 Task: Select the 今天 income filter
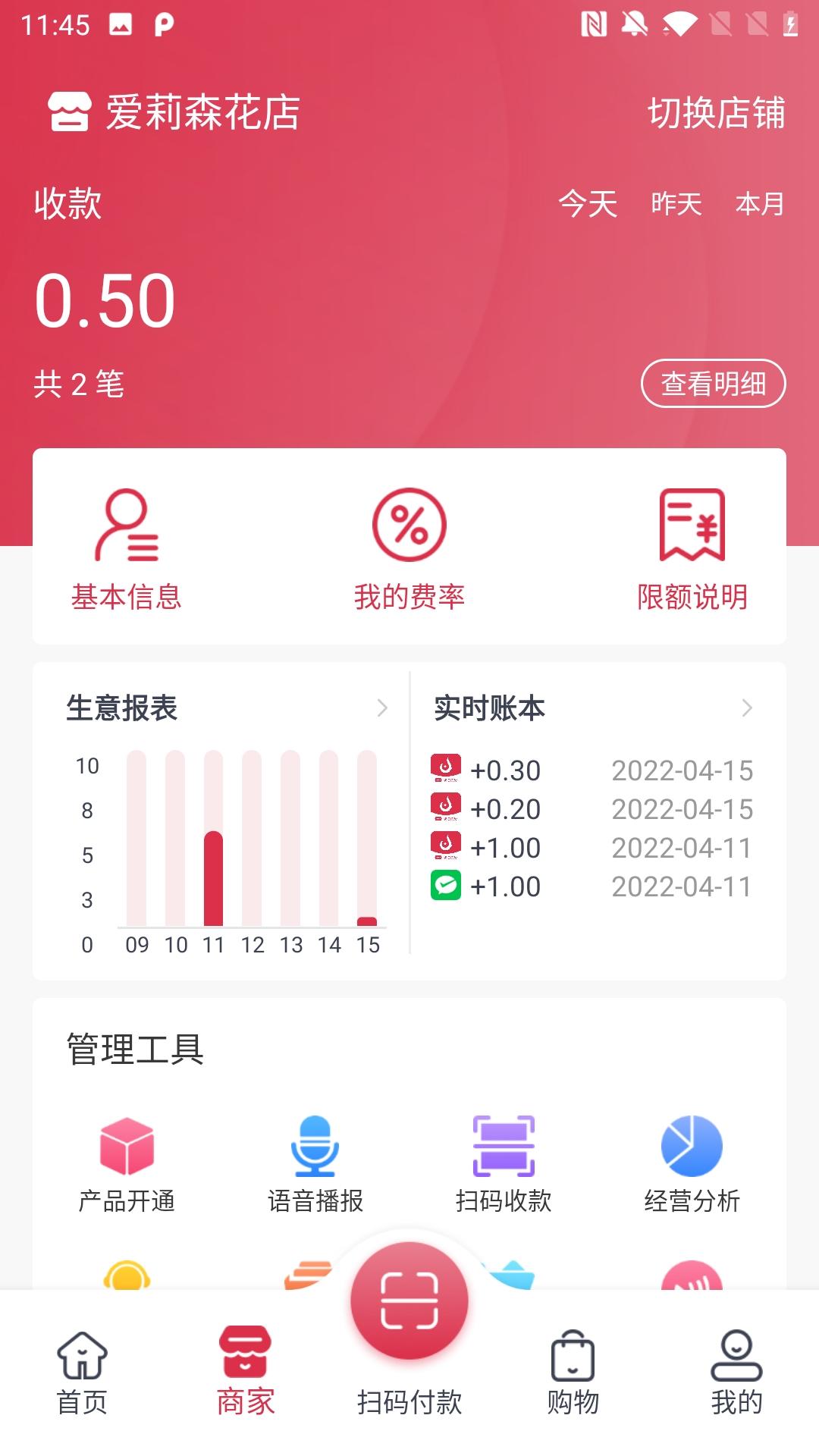coord(588,204)
